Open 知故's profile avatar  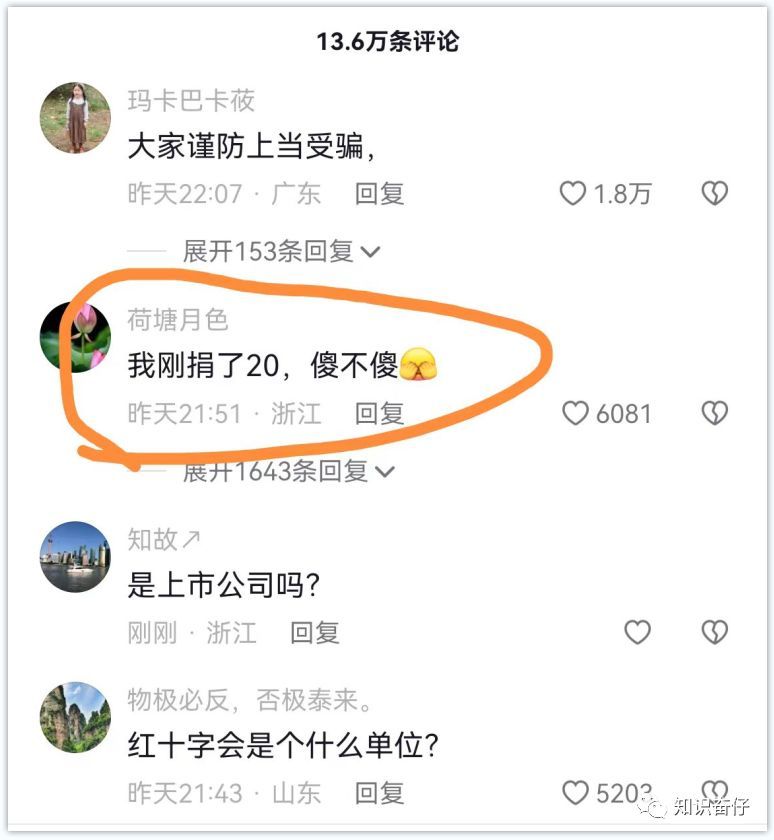click(x=75, y=557)
